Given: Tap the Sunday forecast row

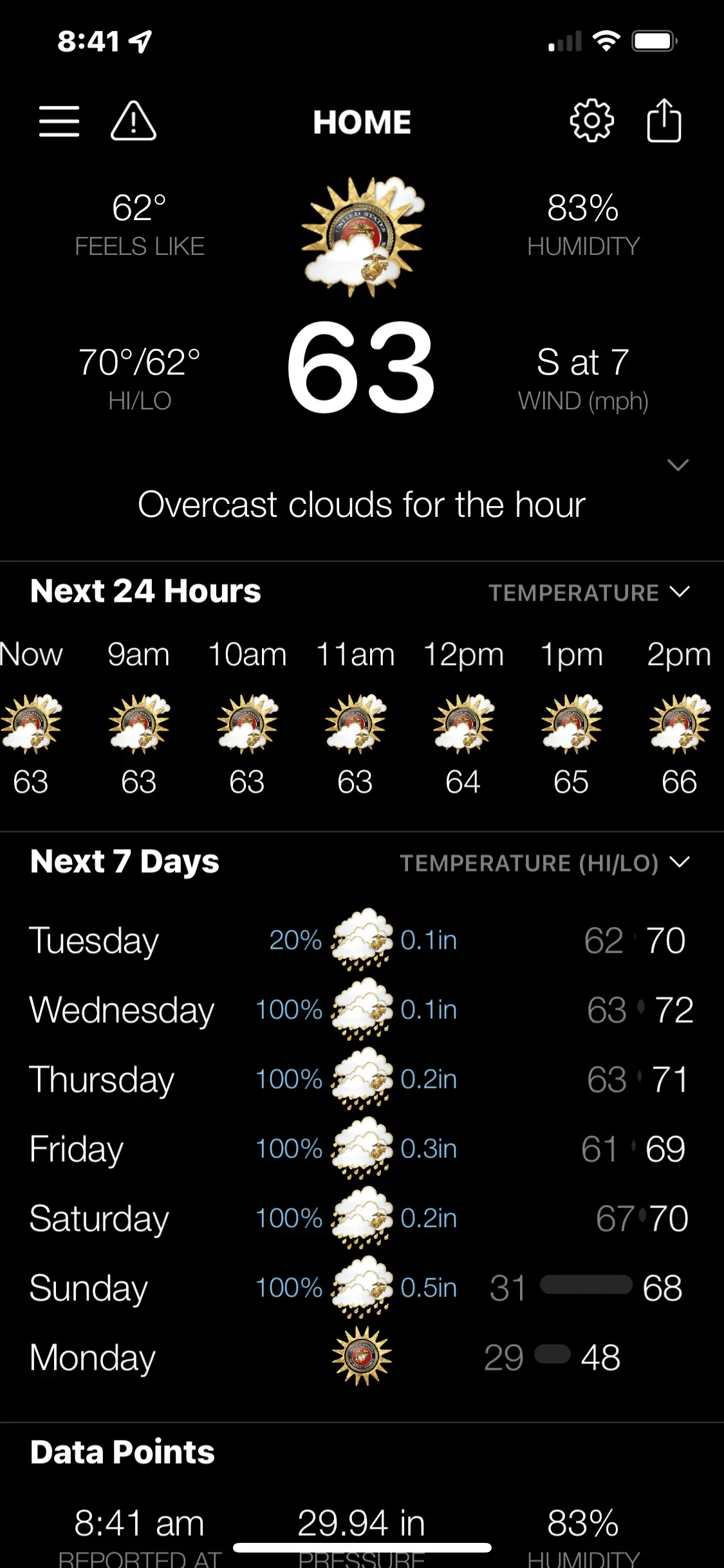Looking at the screenshot, I should (360, 1288).
